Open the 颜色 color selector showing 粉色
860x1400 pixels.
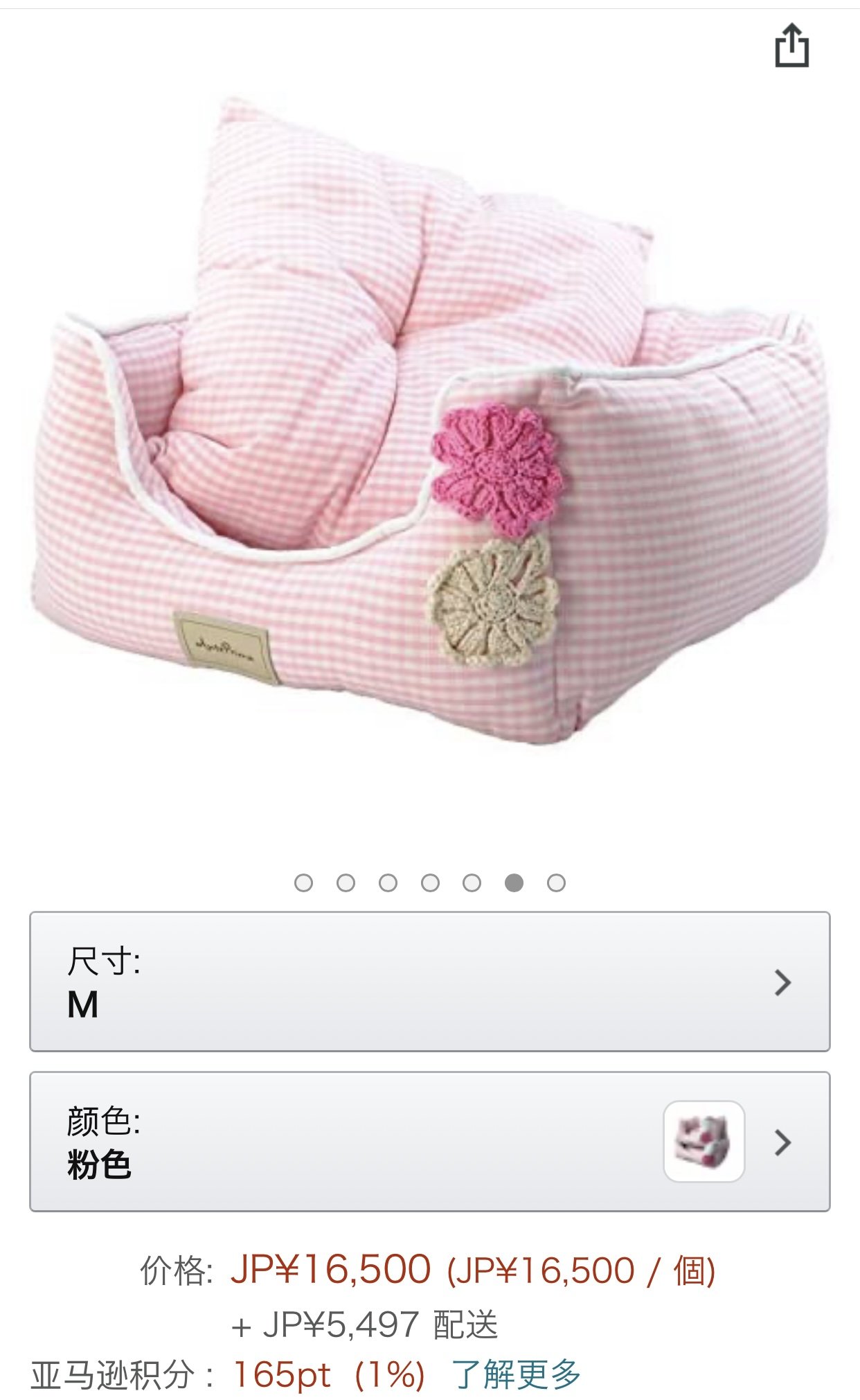pyautogui.click(x=429, y=1142)
